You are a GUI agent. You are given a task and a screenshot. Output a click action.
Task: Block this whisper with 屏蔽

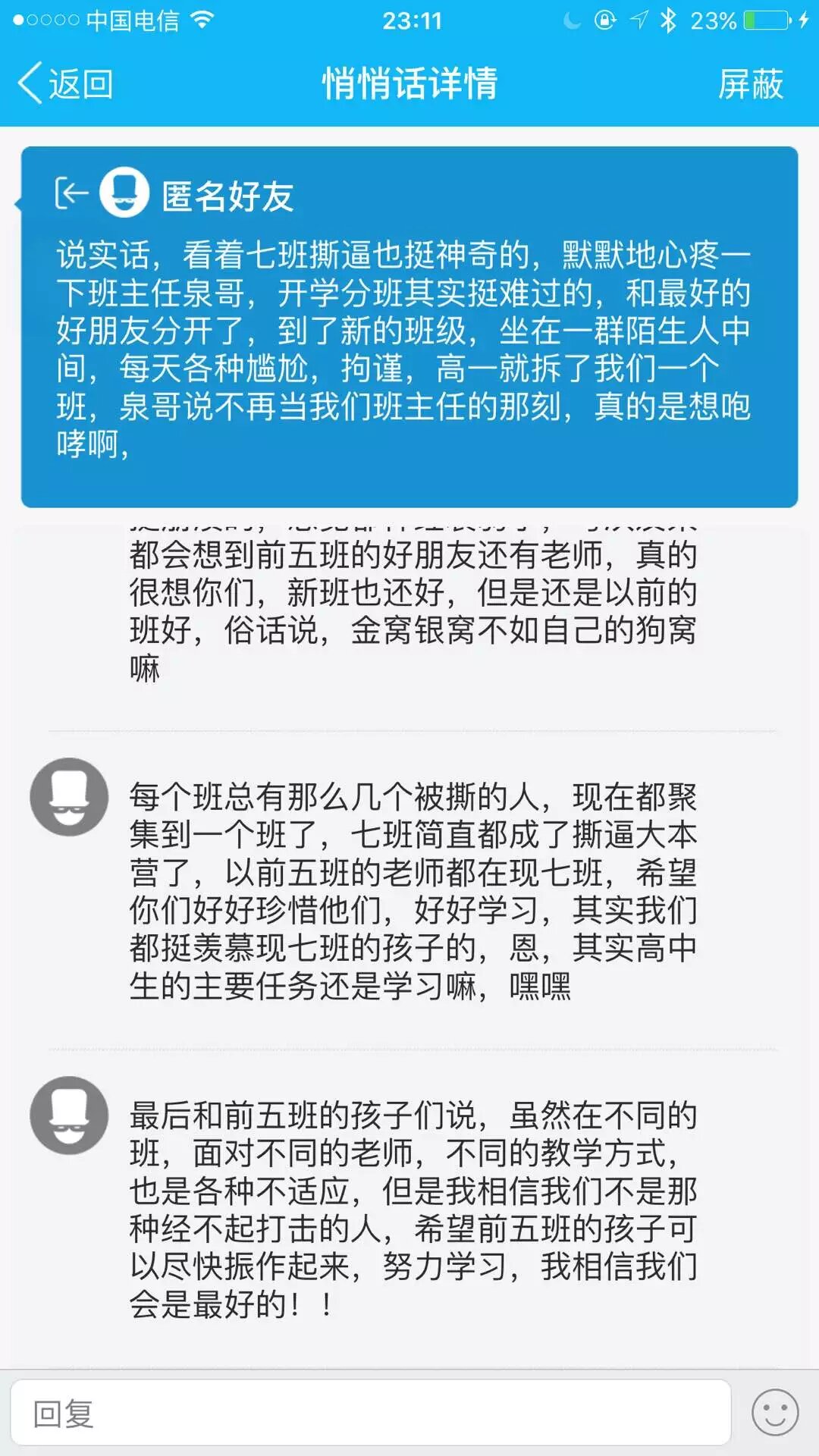(x=750, y=83)
